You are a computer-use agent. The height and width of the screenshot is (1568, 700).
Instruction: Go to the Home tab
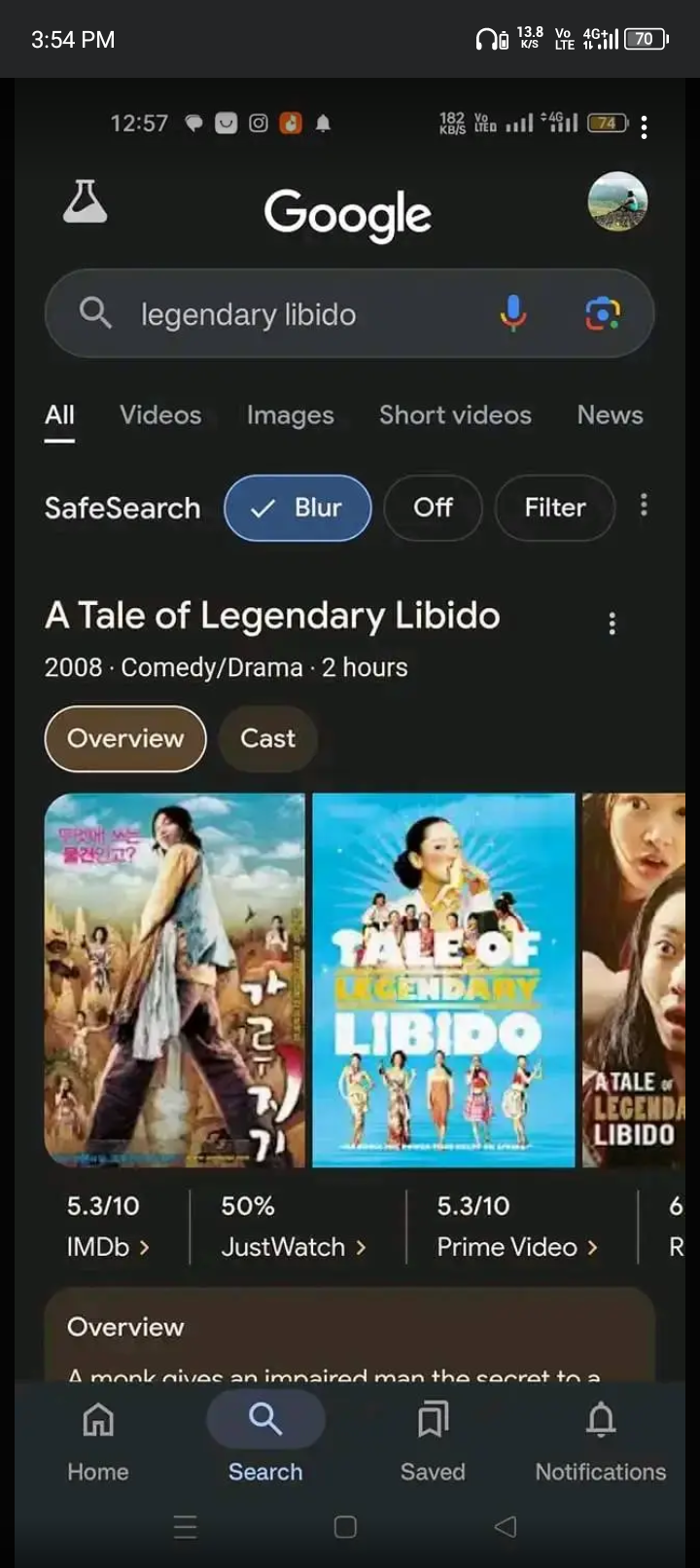98,1440
